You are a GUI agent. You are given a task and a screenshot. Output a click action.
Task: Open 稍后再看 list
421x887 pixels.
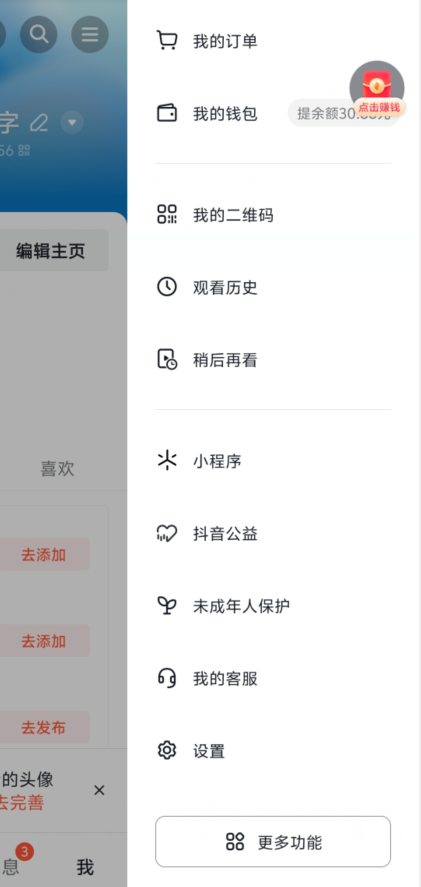pos(273,360)
